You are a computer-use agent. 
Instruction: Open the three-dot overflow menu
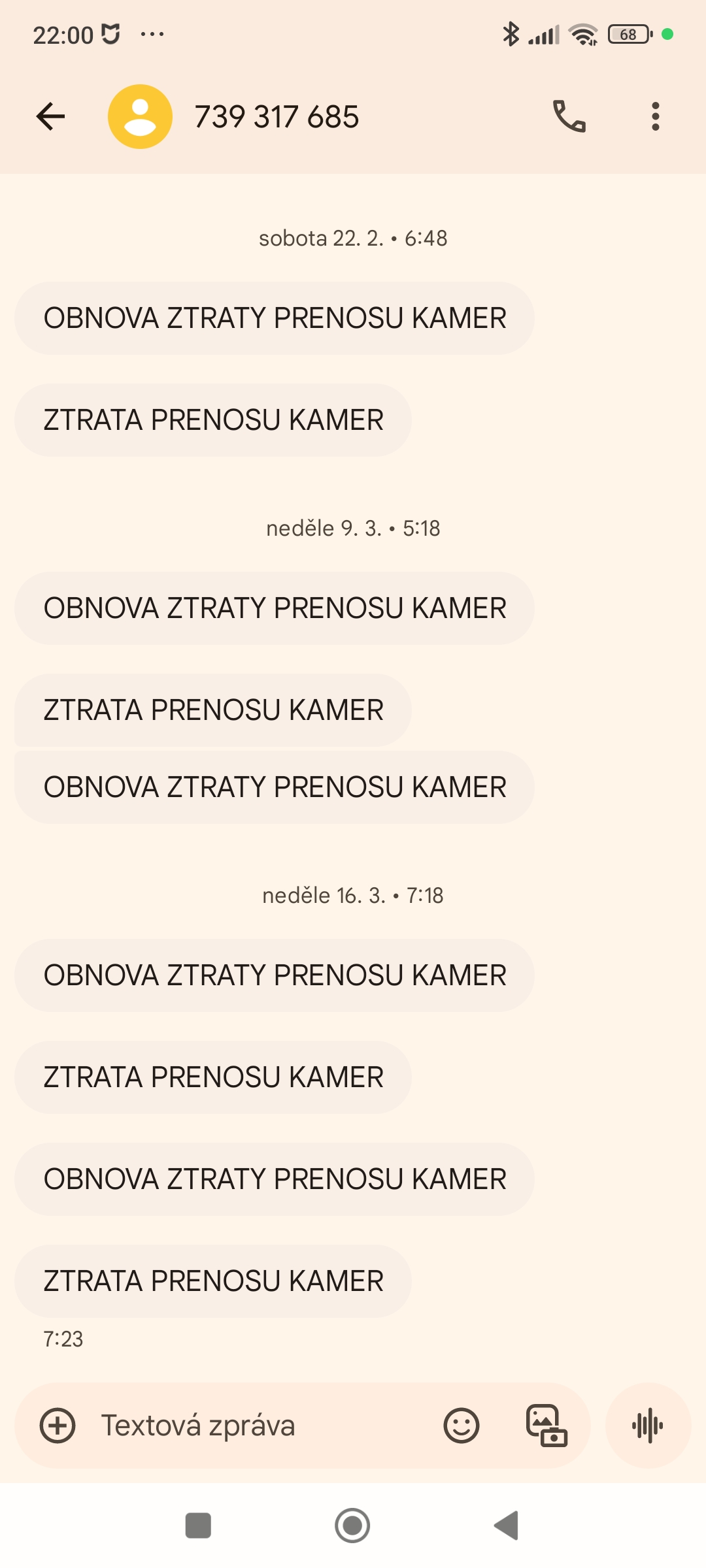[x=655, y=117]
